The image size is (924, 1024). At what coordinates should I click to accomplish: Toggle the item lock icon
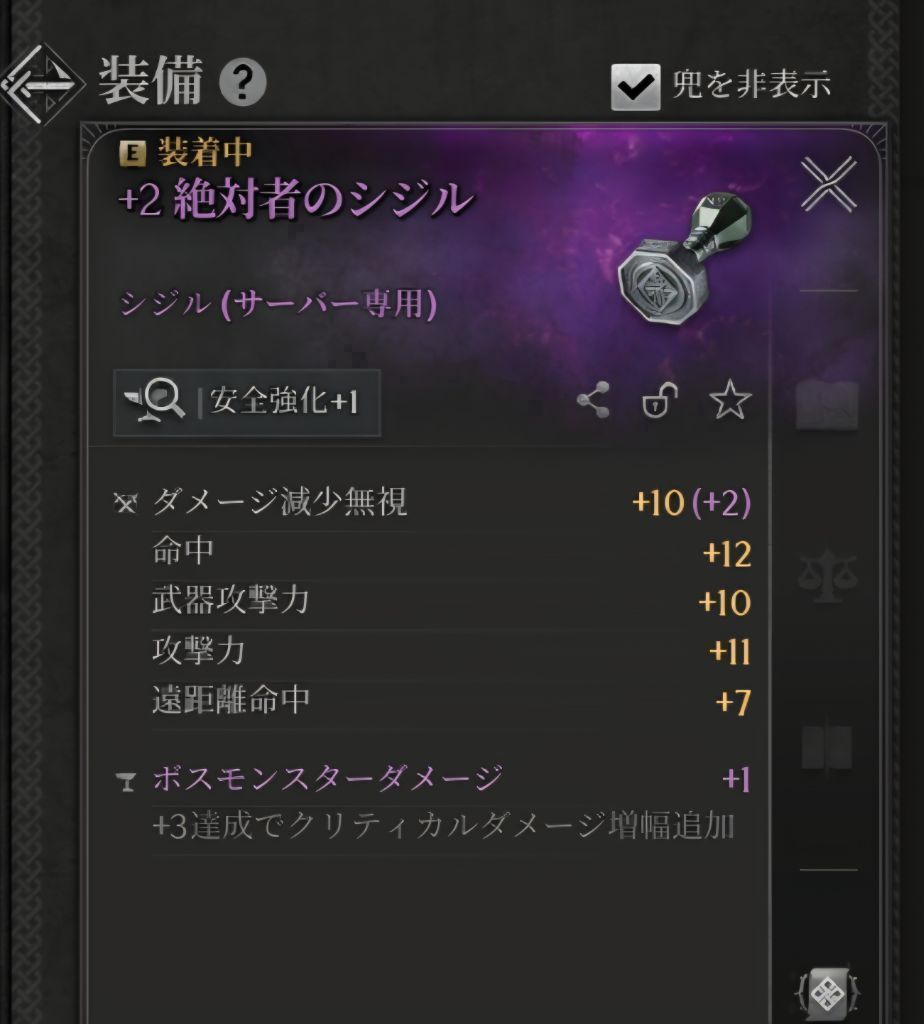(x=659, y=402)
